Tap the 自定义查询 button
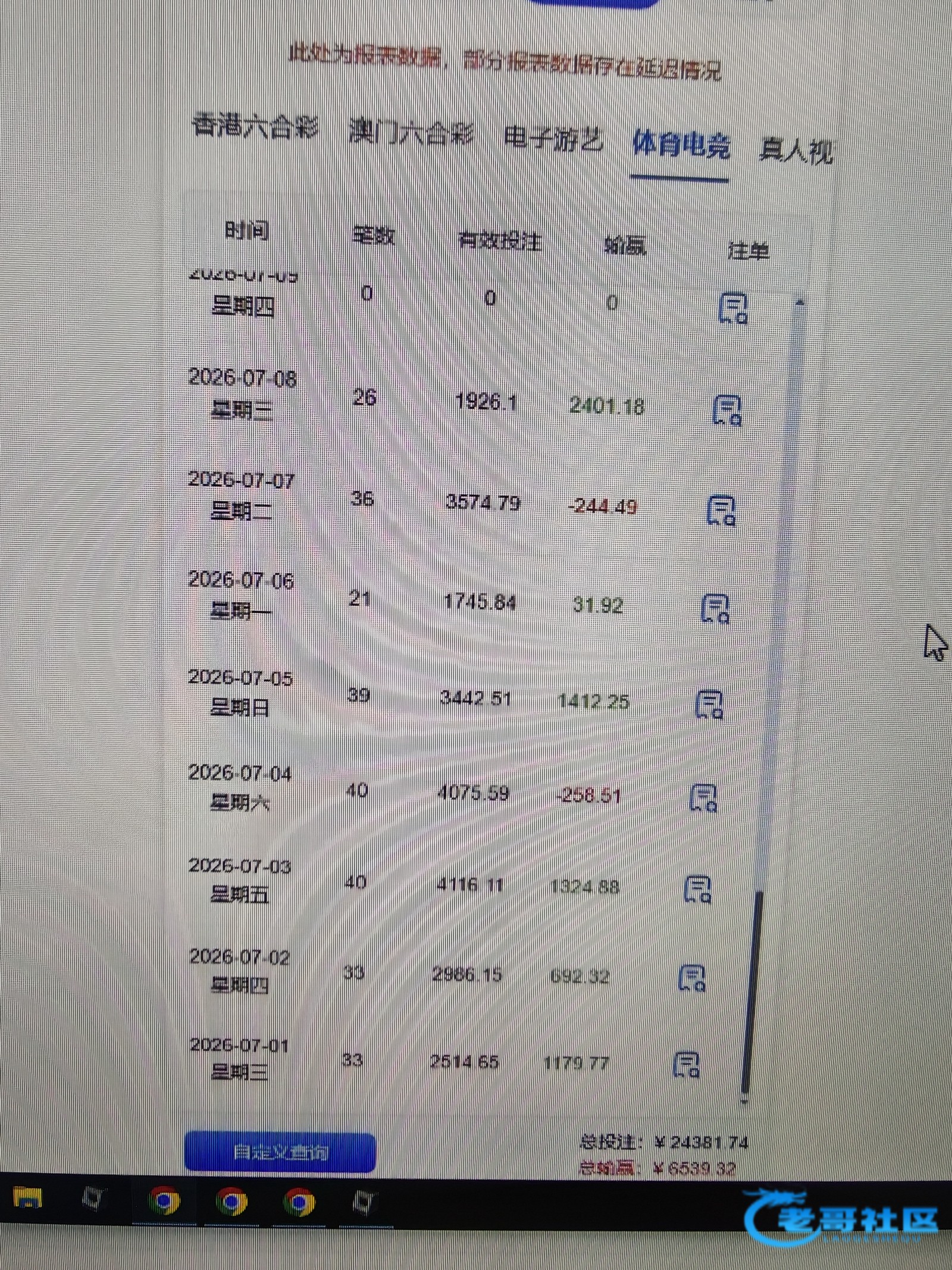Viewport: 952px width, 1270px height. coord(280,1152)
